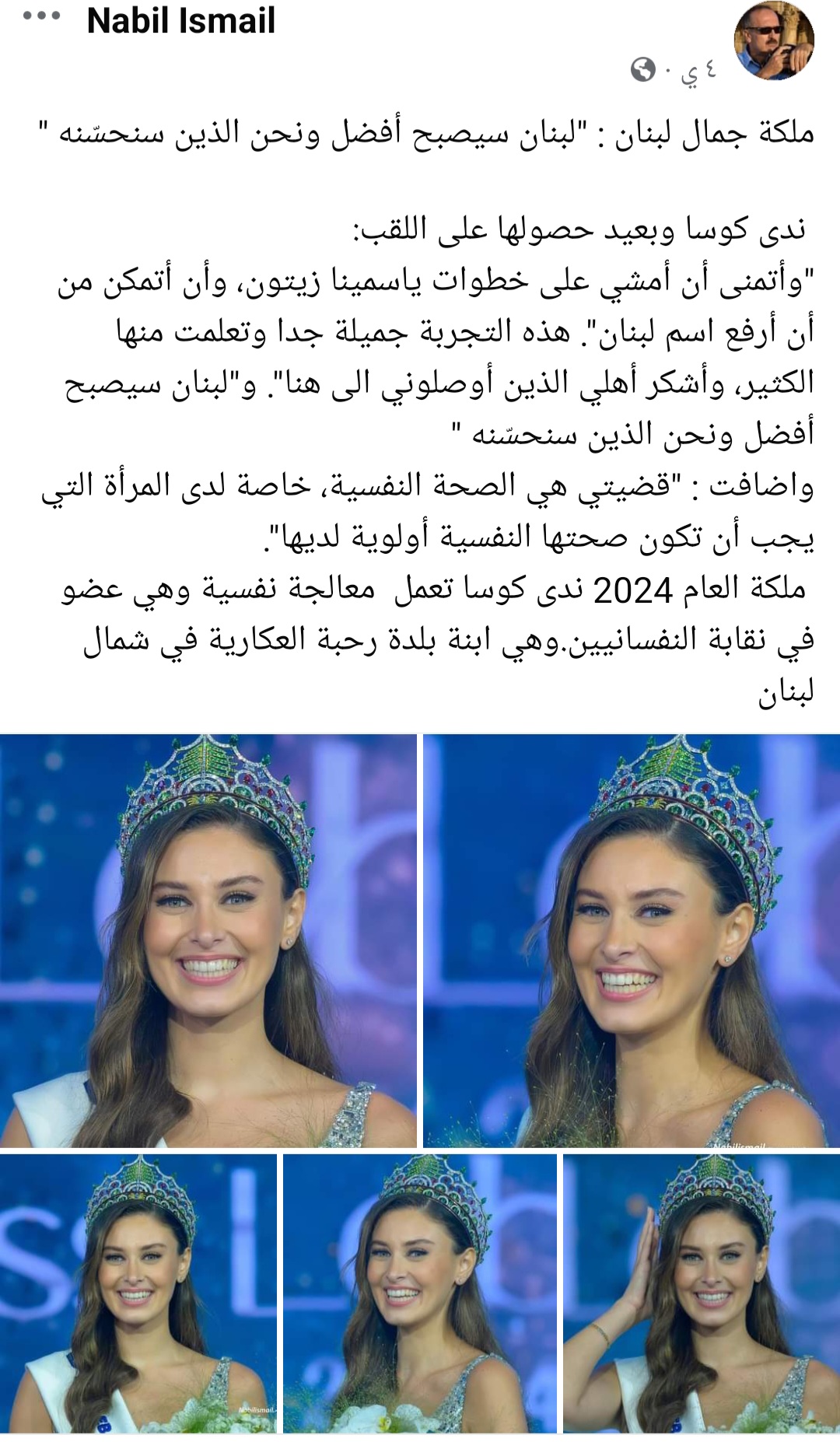Viewport: 840px width, 1442px height.
Task: Open the post's three-dot options menu
Action: (42, 16)
